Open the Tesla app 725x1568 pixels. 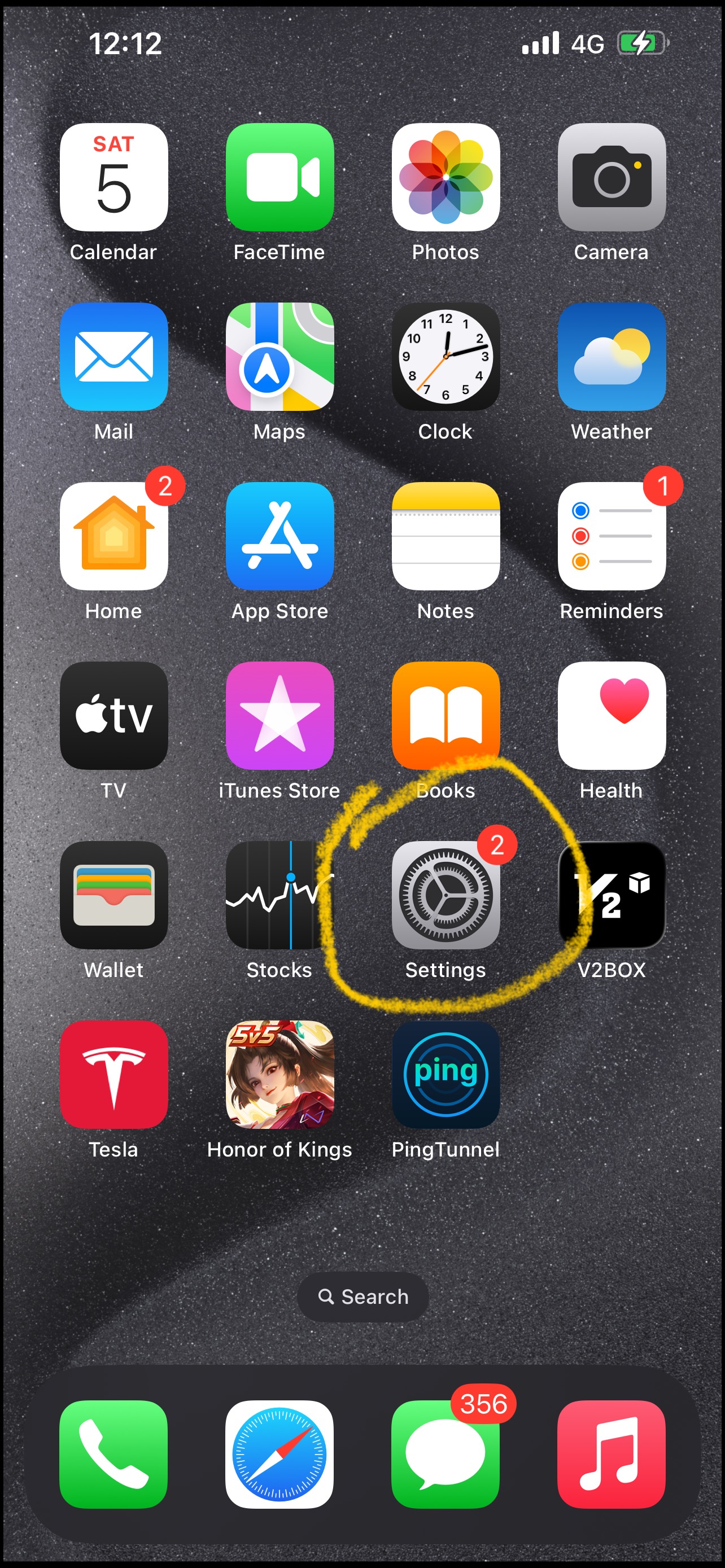pyautogui.click(x=114, y=1074)
